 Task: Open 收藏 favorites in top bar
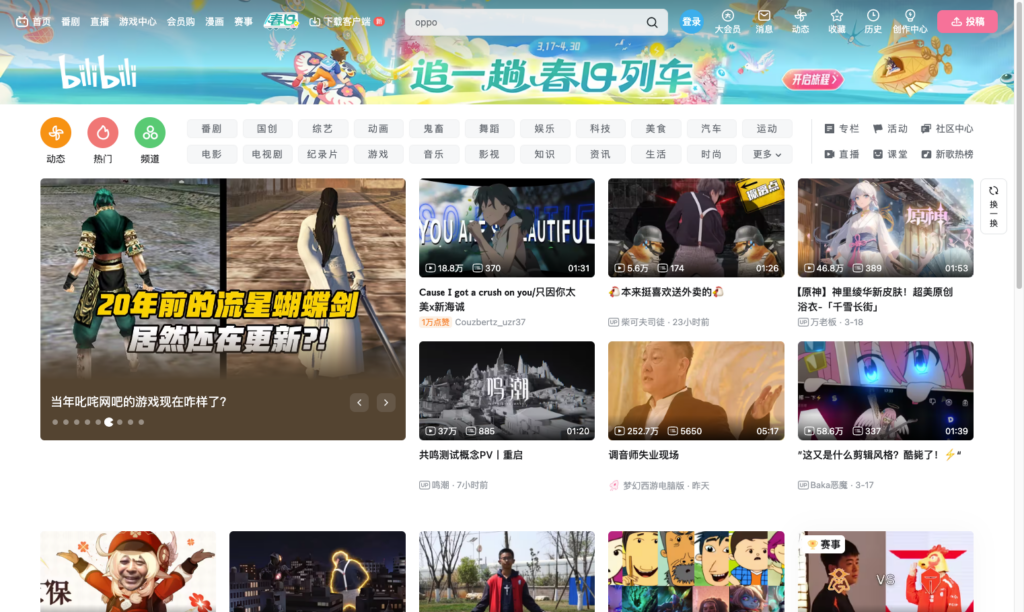point(837,21)
